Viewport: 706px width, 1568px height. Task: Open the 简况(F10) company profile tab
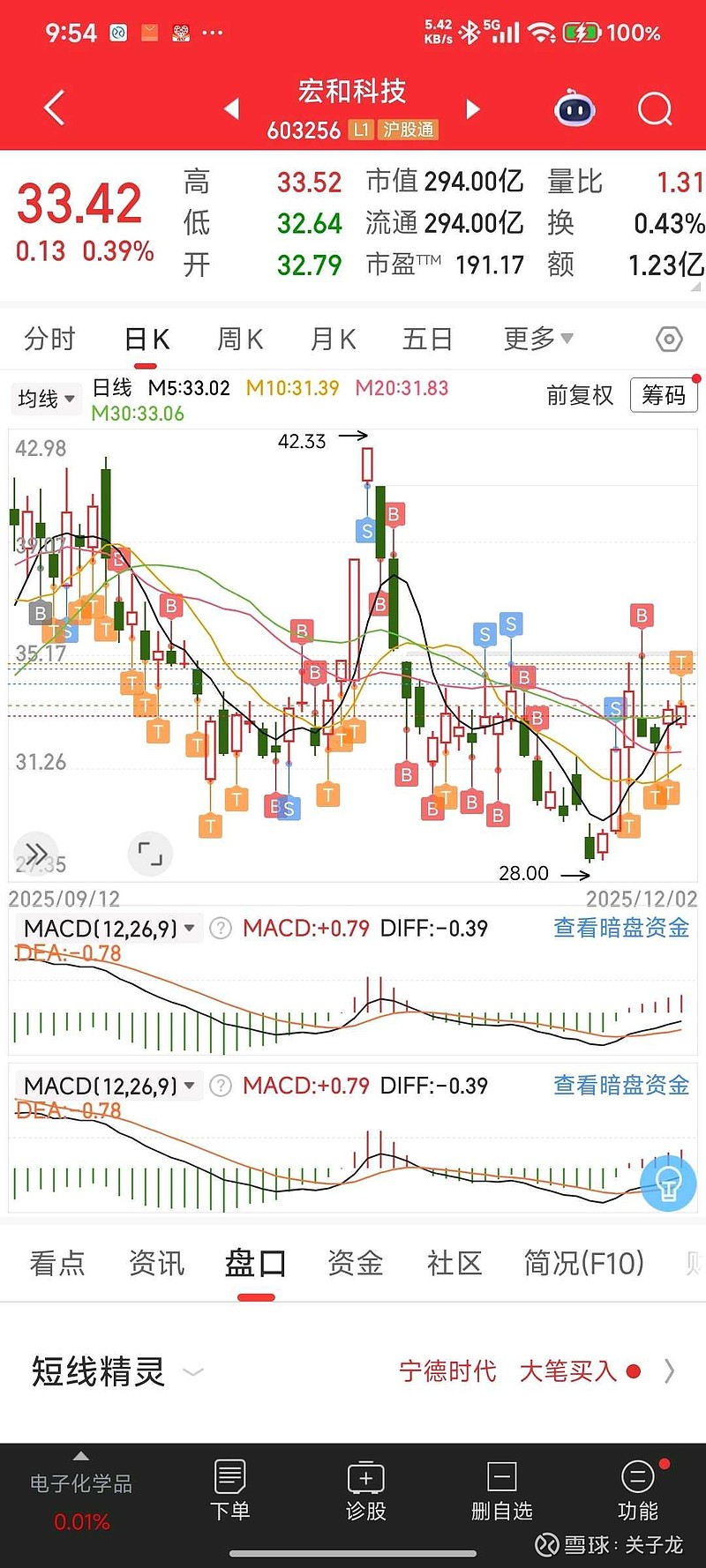(582, 1264)
